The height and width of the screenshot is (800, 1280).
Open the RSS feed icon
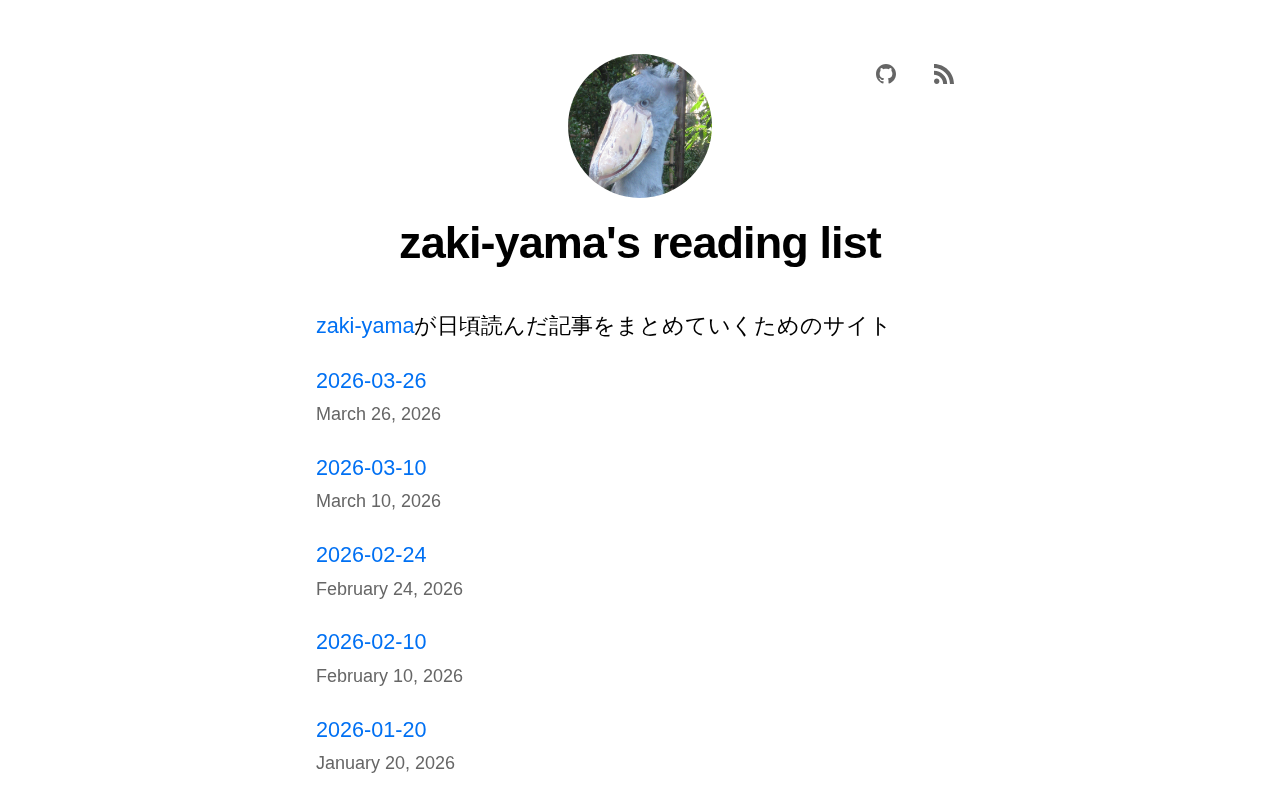[x=943, y=74]
